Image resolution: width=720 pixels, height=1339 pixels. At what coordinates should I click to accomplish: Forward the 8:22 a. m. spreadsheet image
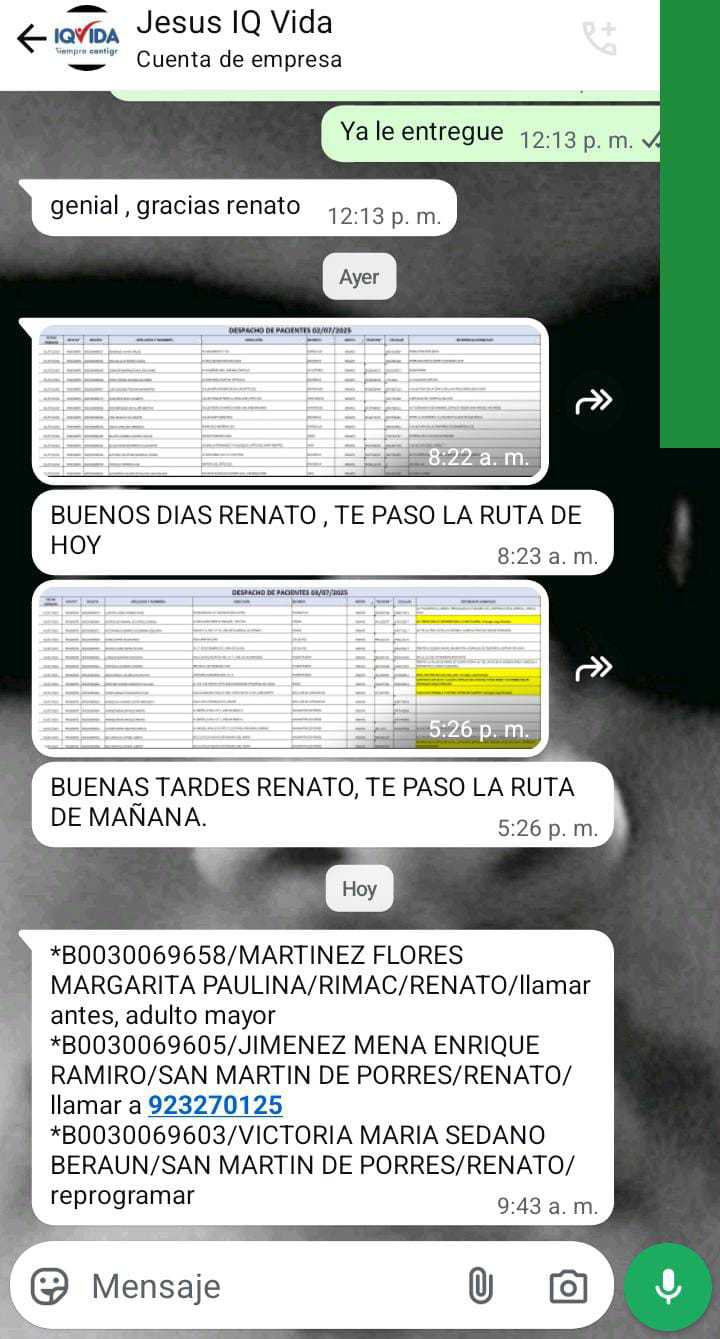[593, 401]
